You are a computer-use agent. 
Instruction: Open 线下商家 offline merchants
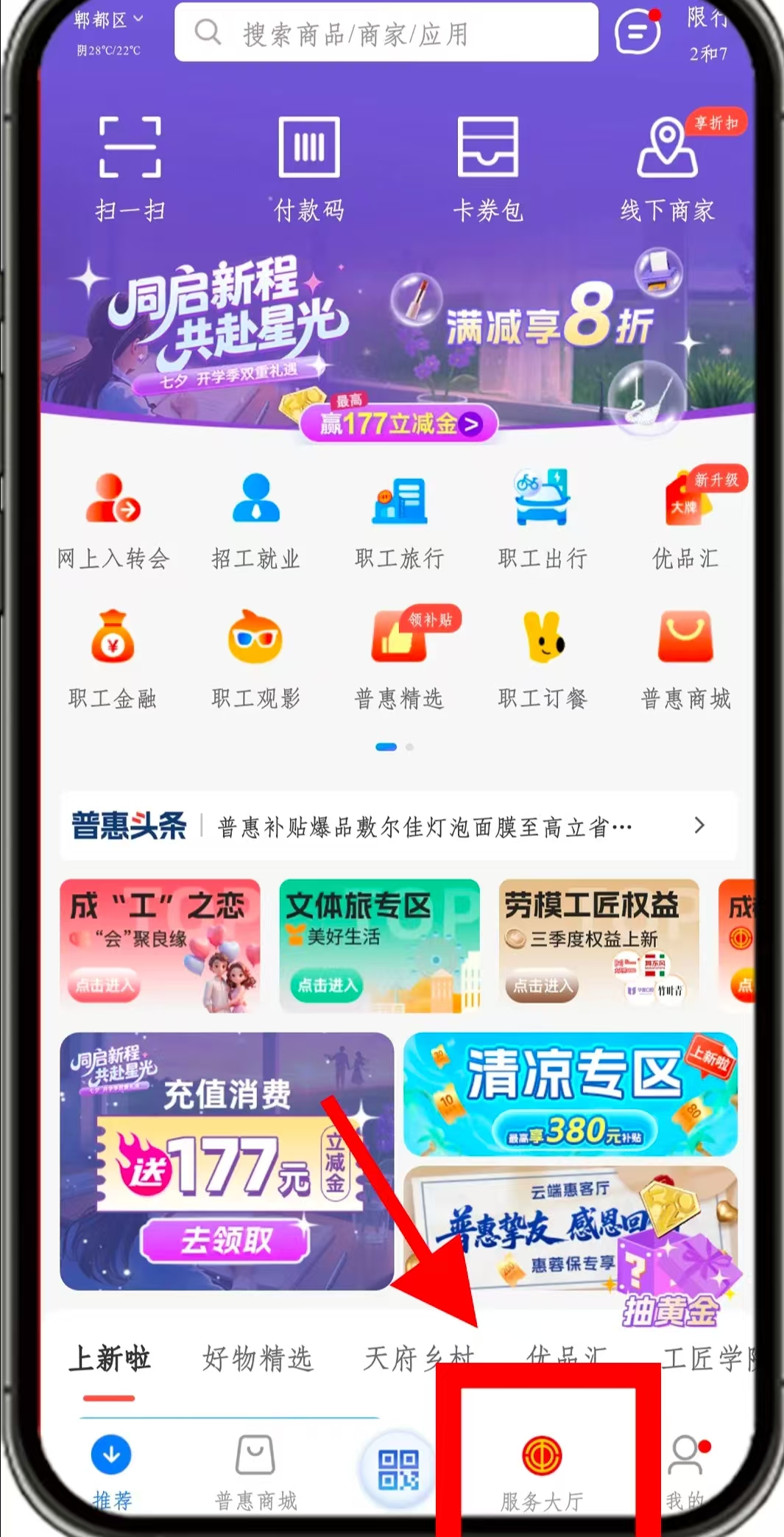click(x=667, y=169)
